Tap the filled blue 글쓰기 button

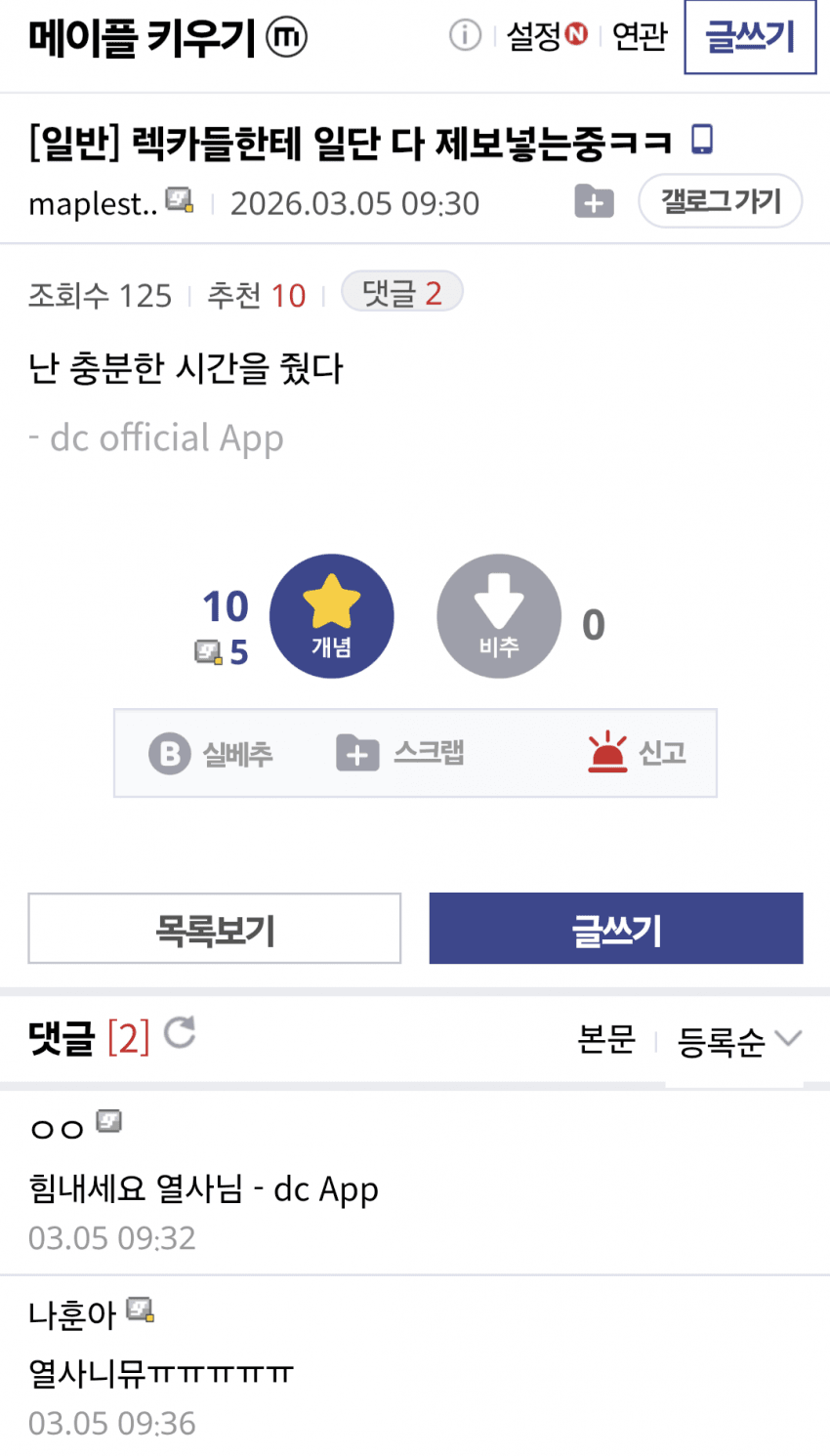[x=616, y=929]
